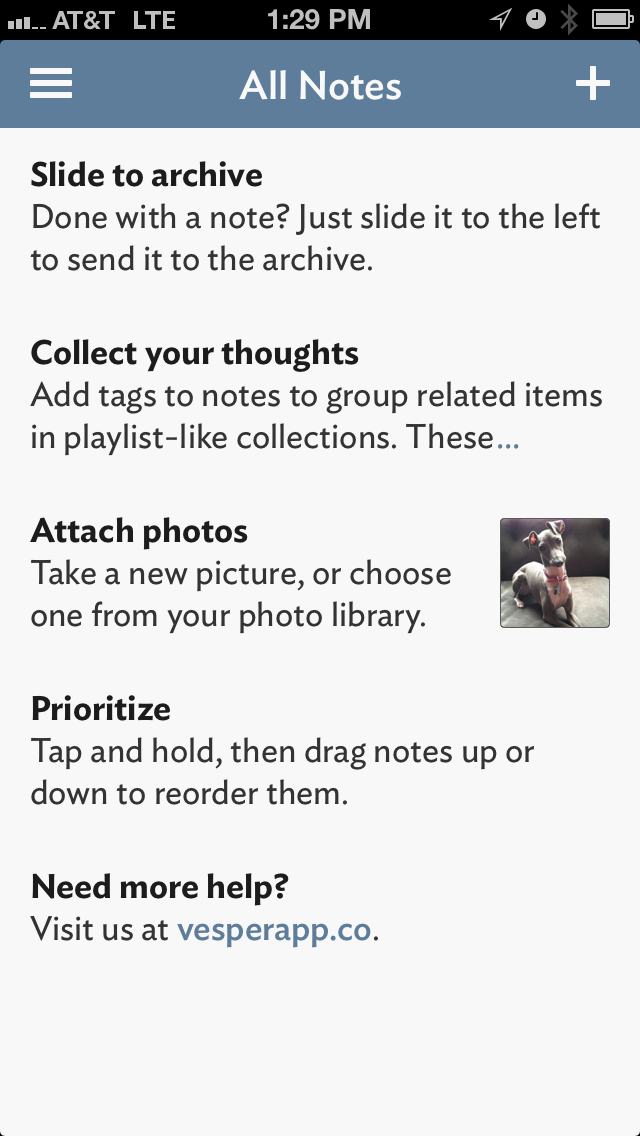This screenshot has width=640, height=1136.
Task: Open the Slide to archive note
Action: (320, 217)
